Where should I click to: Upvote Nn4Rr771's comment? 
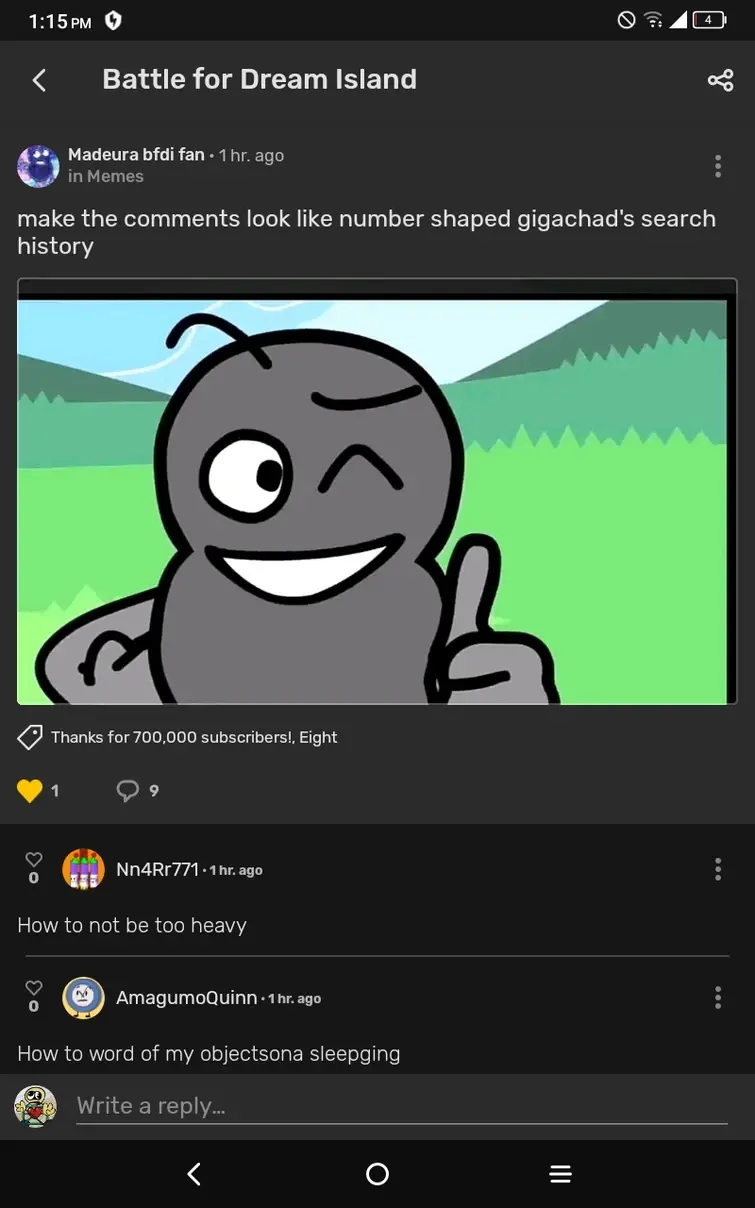coord(34,860)
